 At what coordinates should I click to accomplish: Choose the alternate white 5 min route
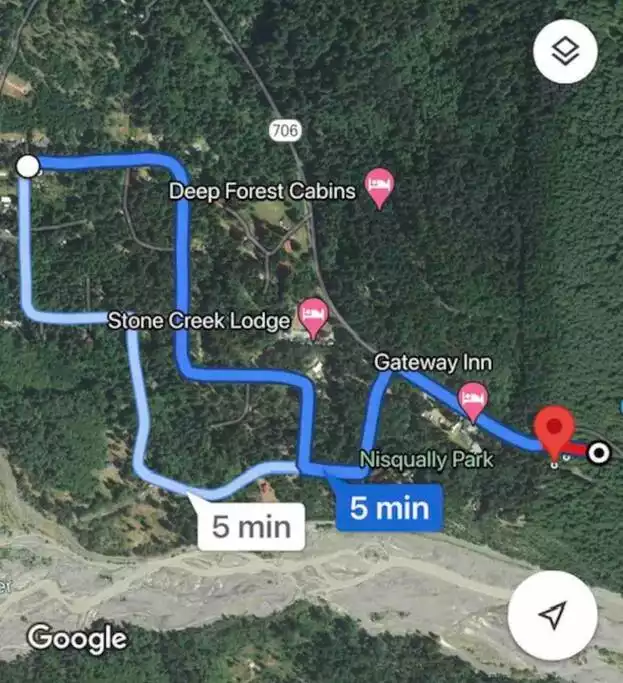click(x=250, y=525)
